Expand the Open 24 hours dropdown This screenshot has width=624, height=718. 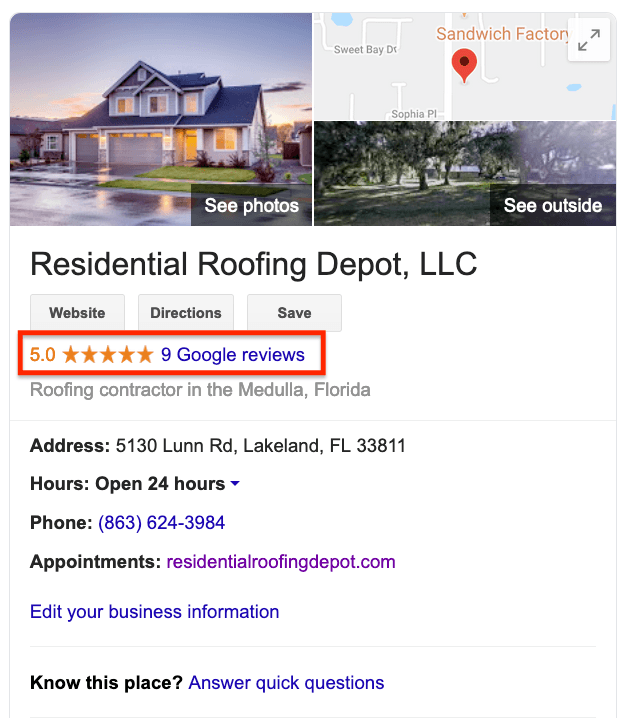click(235, 484)
